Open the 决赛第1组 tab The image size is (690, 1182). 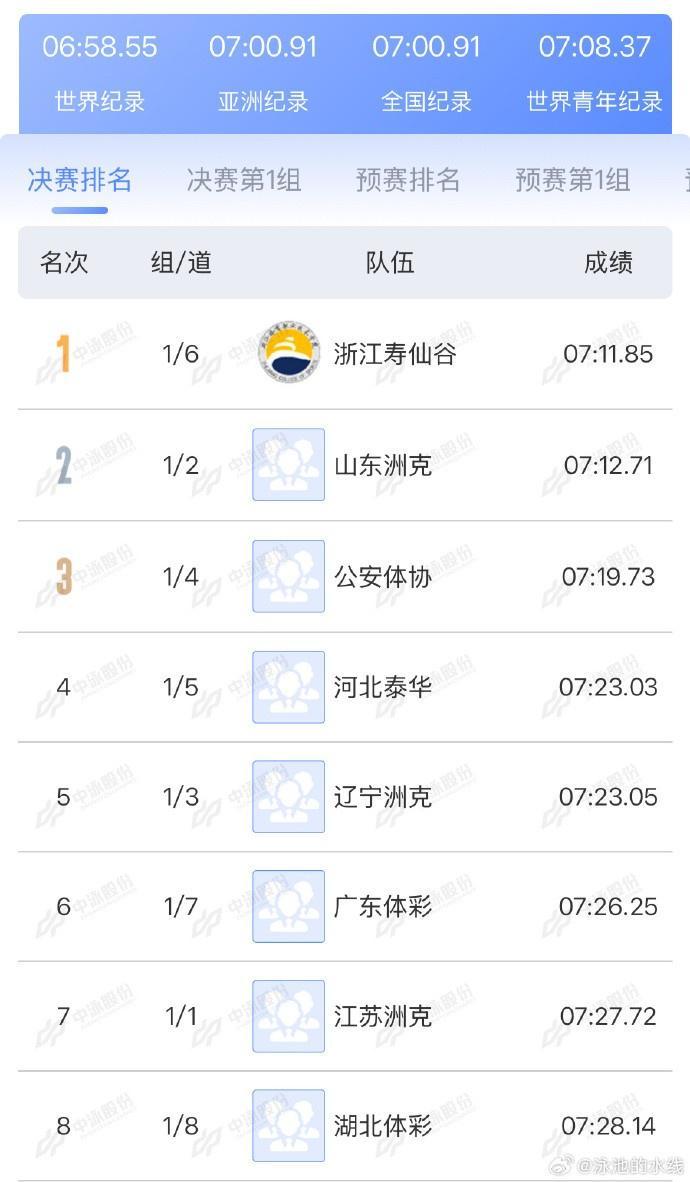[244, 180]
